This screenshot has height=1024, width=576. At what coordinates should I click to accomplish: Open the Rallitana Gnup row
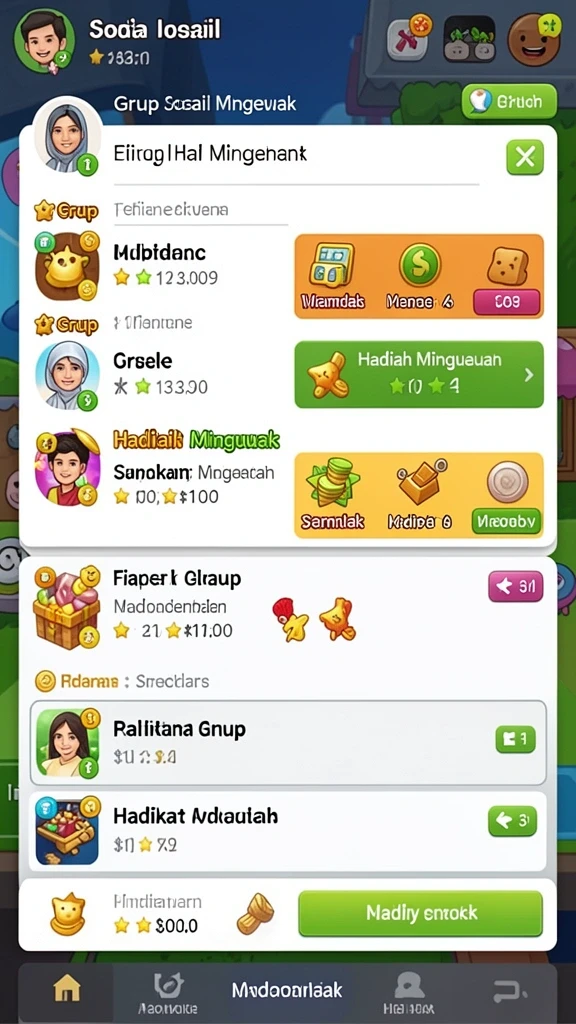pos(288,743)
